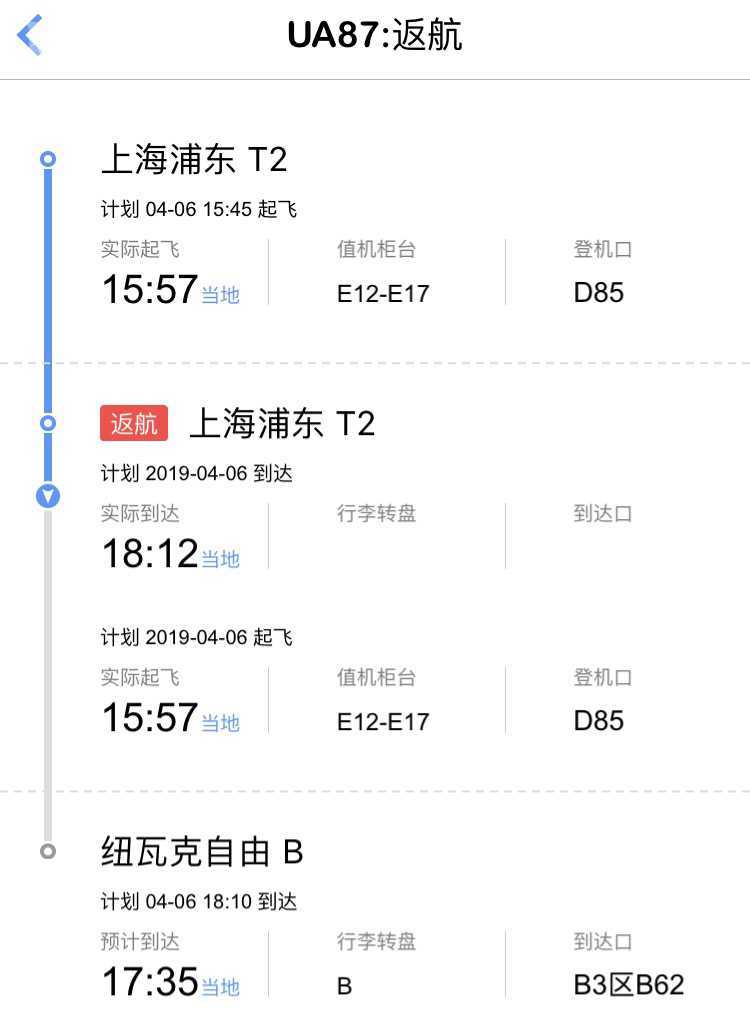750x1033 pixels.
Task: Click the UA87:返航 title bar
Action: pyautogui.click(x=375, y=33)
